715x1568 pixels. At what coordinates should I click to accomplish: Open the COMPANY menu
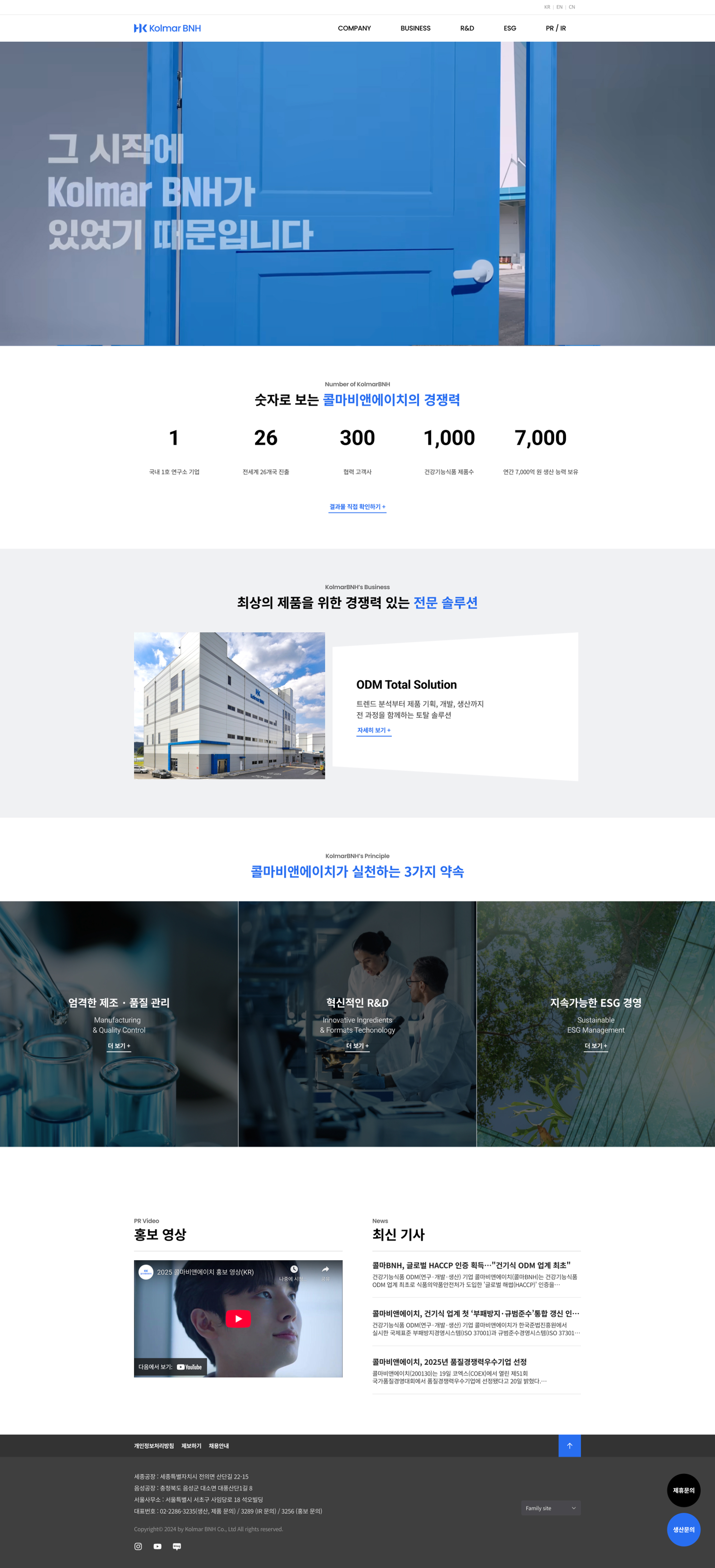[354, 28]
